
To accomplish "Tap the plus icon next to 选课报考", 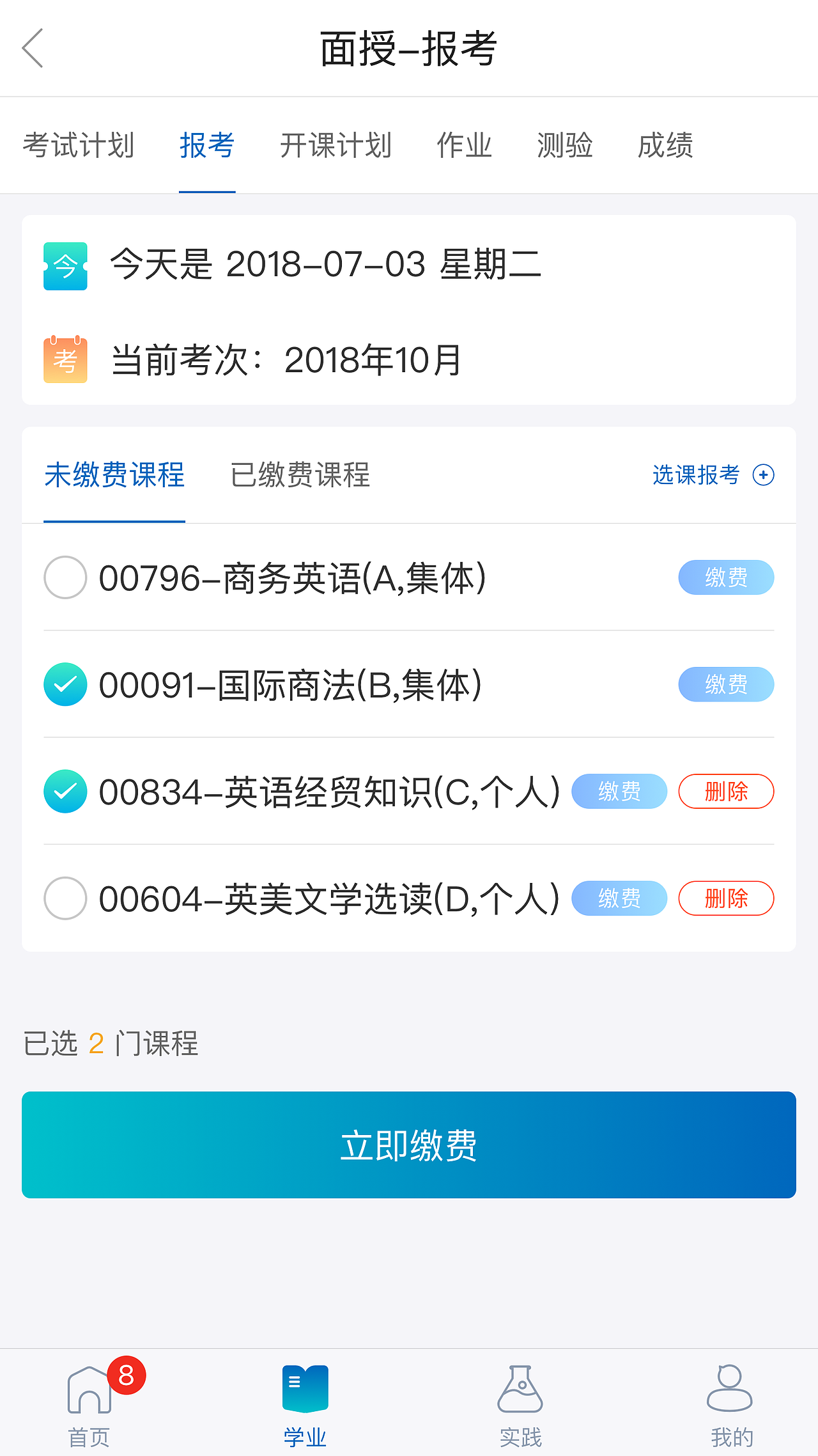I will (x=763, y=476).
